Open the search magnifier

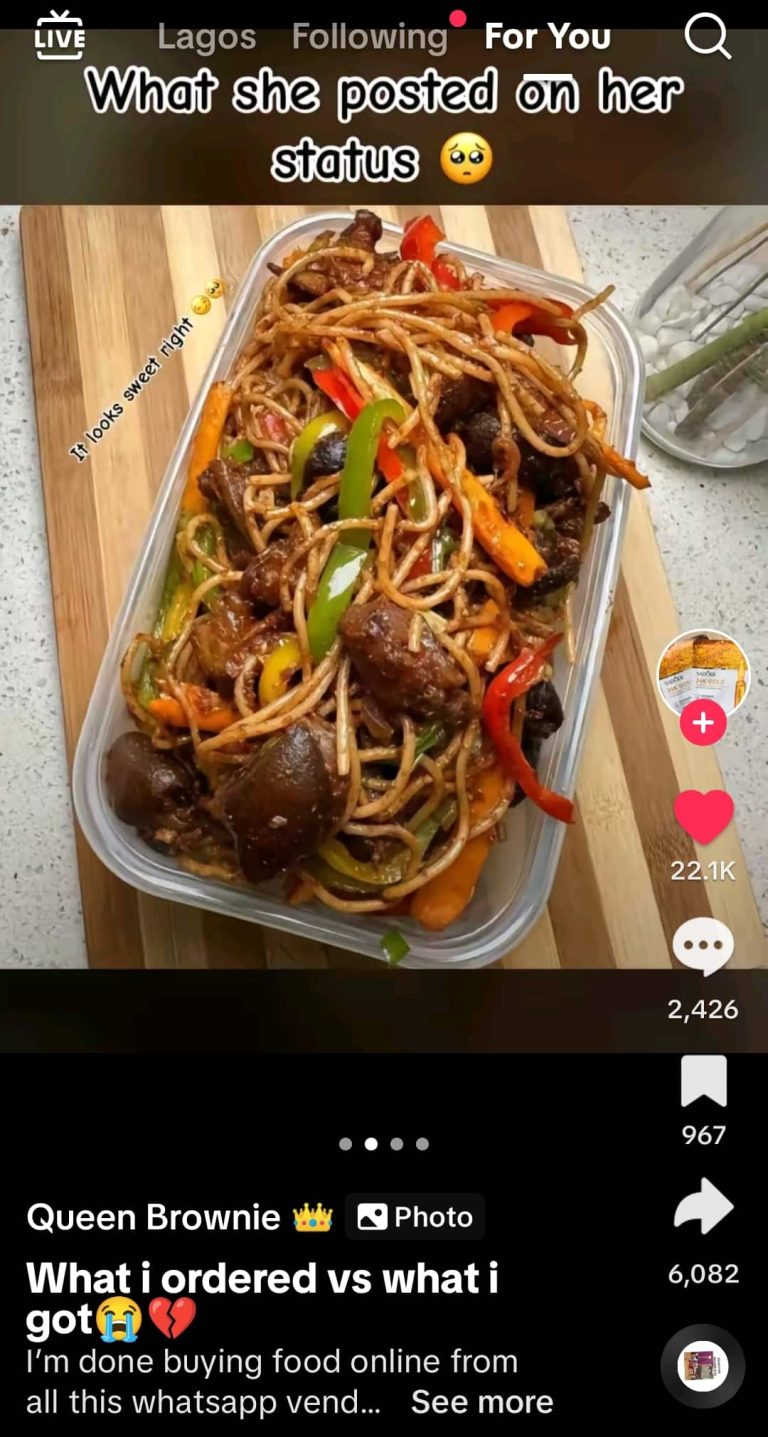tap(708, 37)
